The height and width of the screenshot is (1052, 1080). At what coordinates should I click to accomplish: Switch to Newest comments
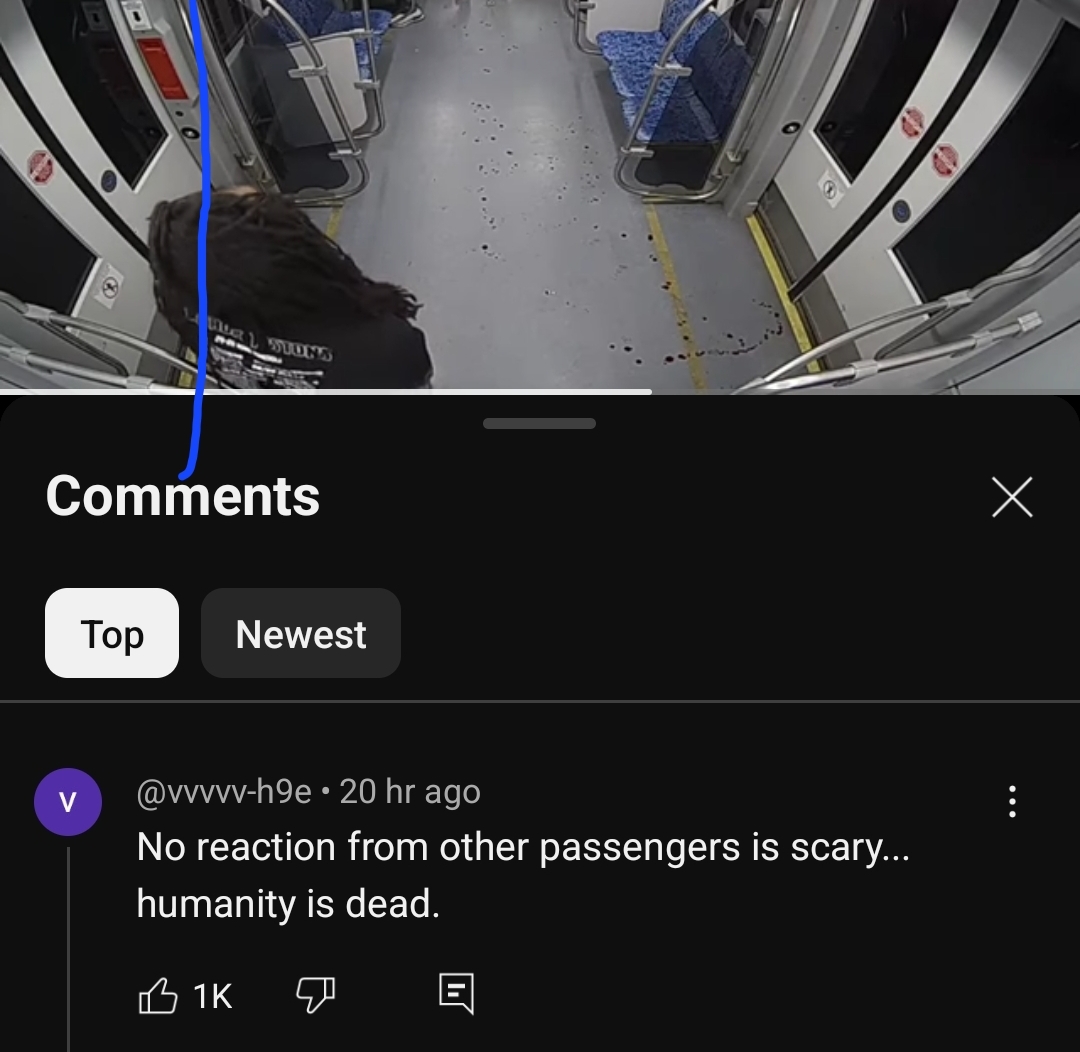(300, 634)
